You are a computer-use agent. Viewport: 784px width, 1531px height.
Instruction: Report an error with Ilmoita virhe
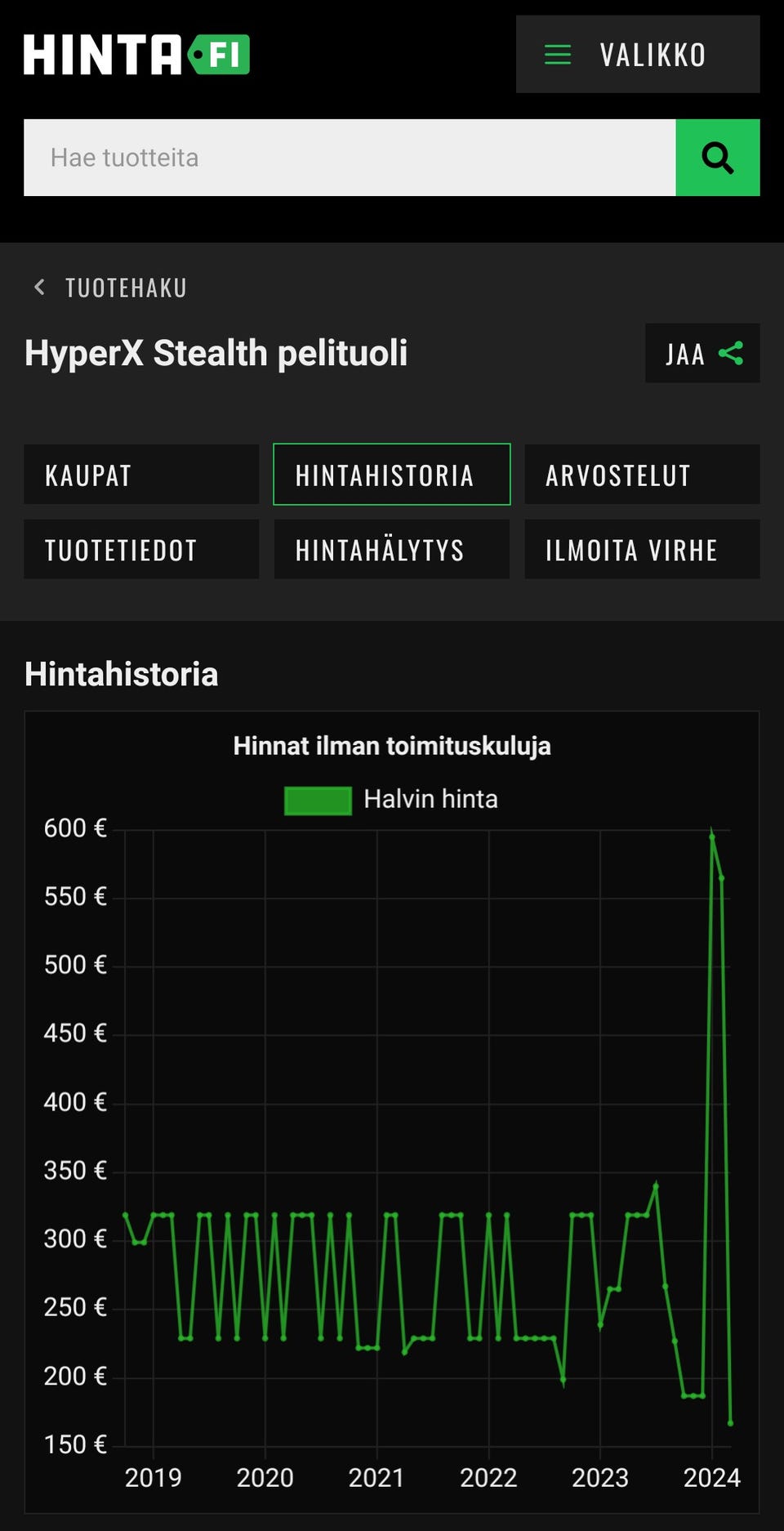pos(642,550)
